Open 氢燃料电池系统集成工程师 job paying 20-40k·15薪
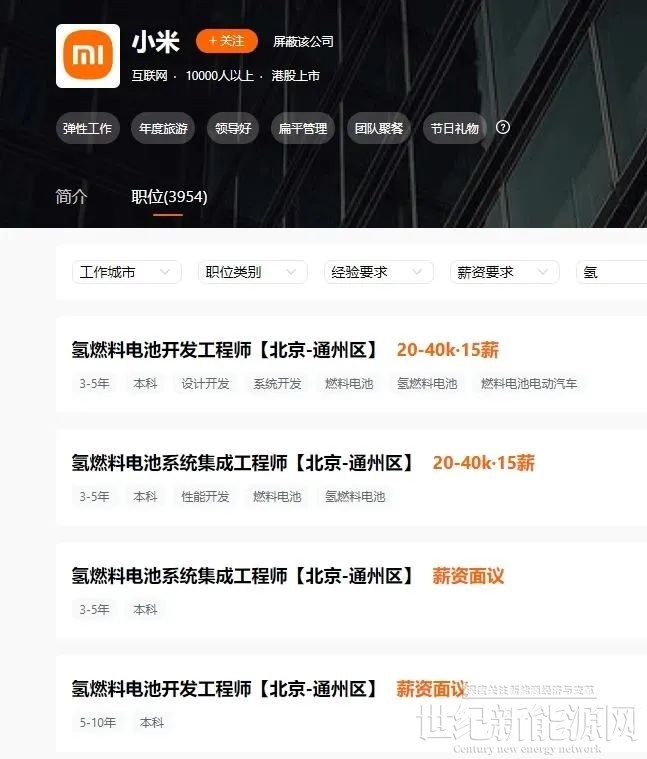Viewport: 647px width, 759px height. [243, 463]
